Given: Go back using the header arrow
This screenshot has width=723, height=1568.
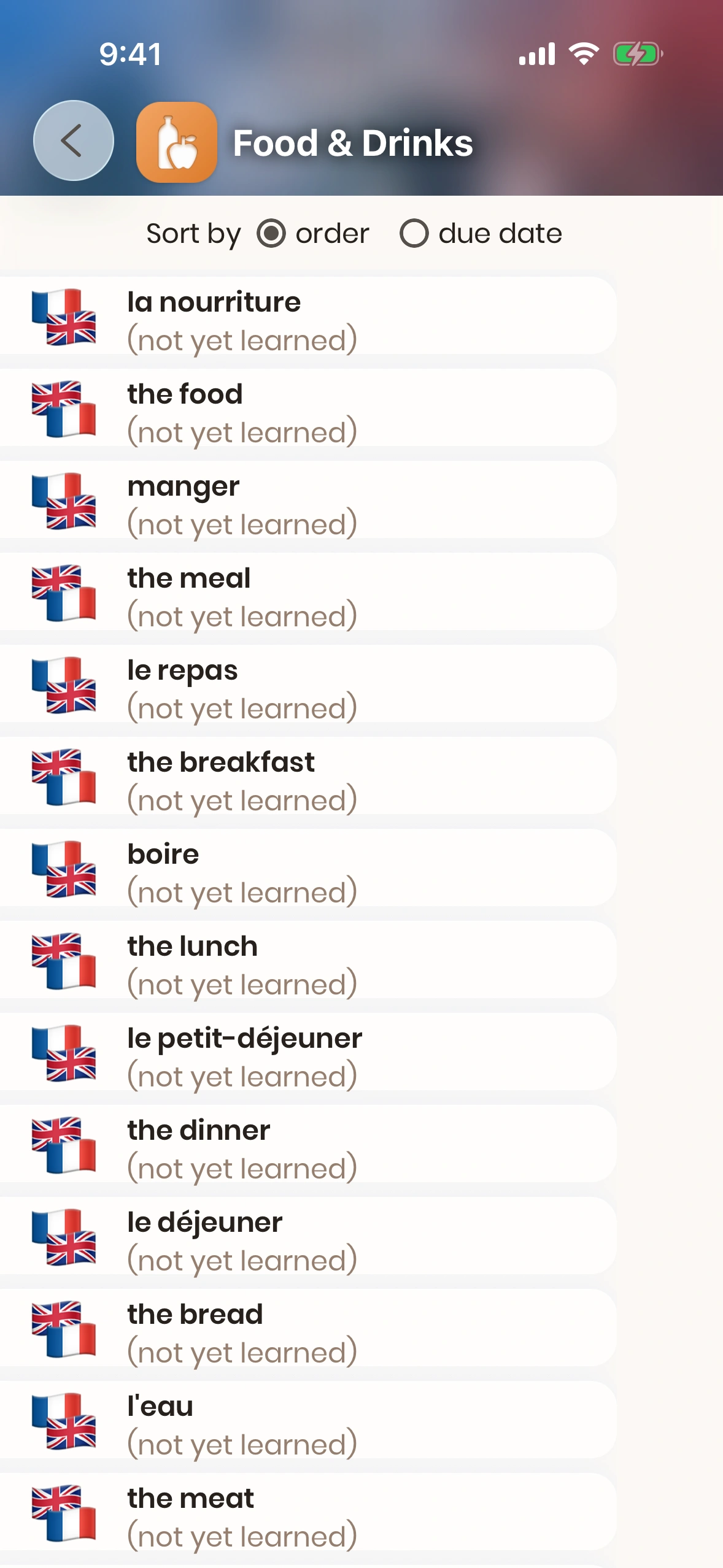Looking at the screenshot, I should (73, 140).
